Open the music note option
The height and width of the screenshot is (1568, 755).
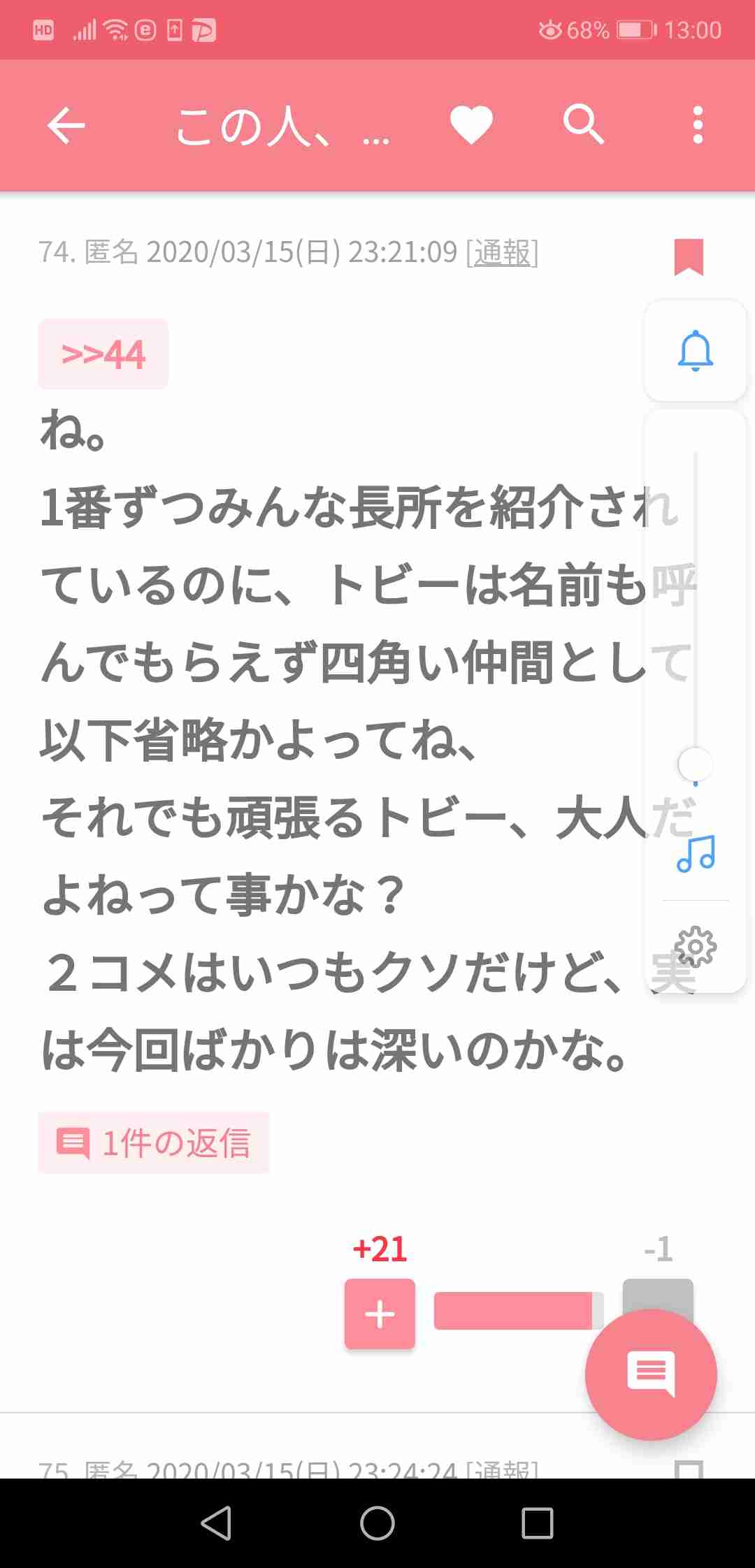pyautogui.click(x=696, y=854)
